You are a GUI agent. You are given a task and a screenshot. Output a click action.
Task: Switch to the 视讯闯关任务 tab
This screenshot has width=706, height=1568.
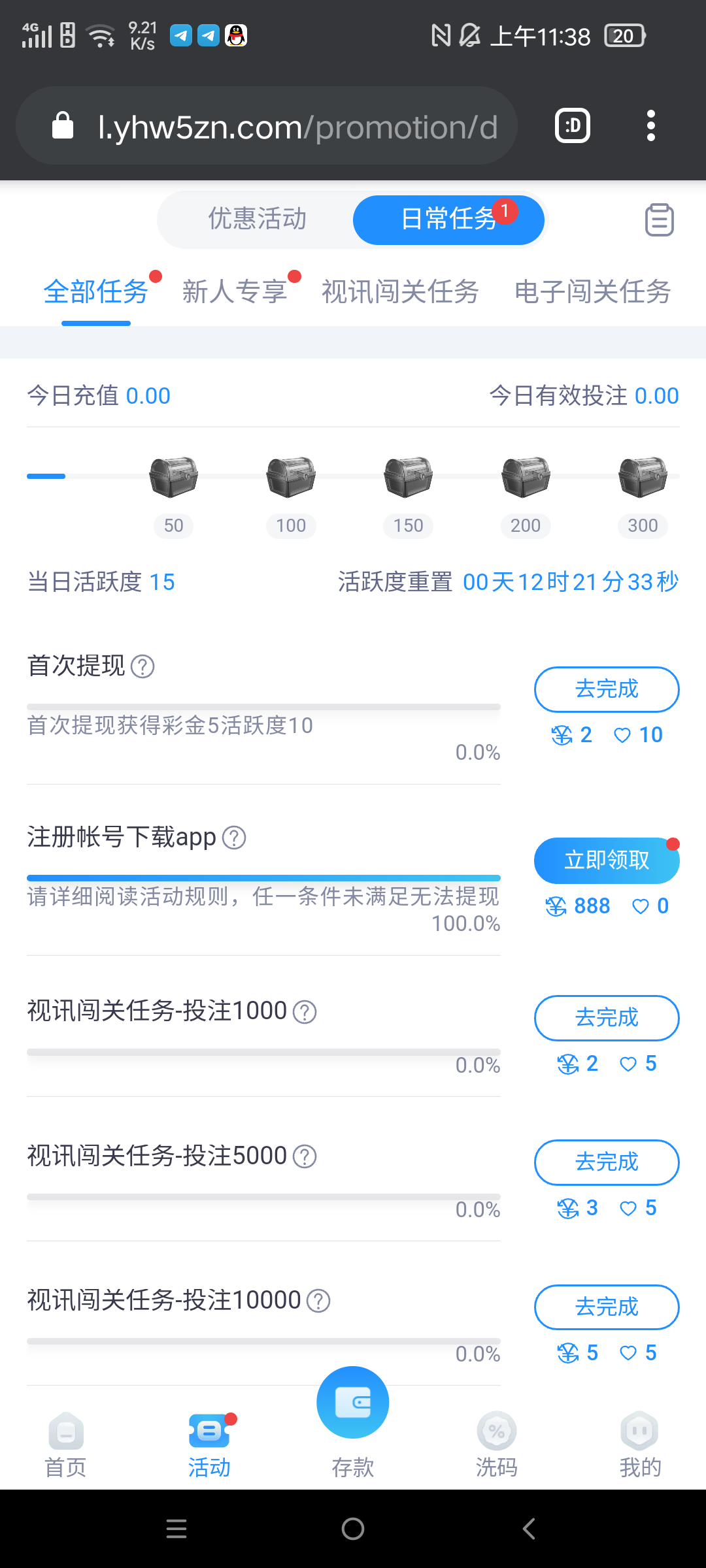coord(400,291)
